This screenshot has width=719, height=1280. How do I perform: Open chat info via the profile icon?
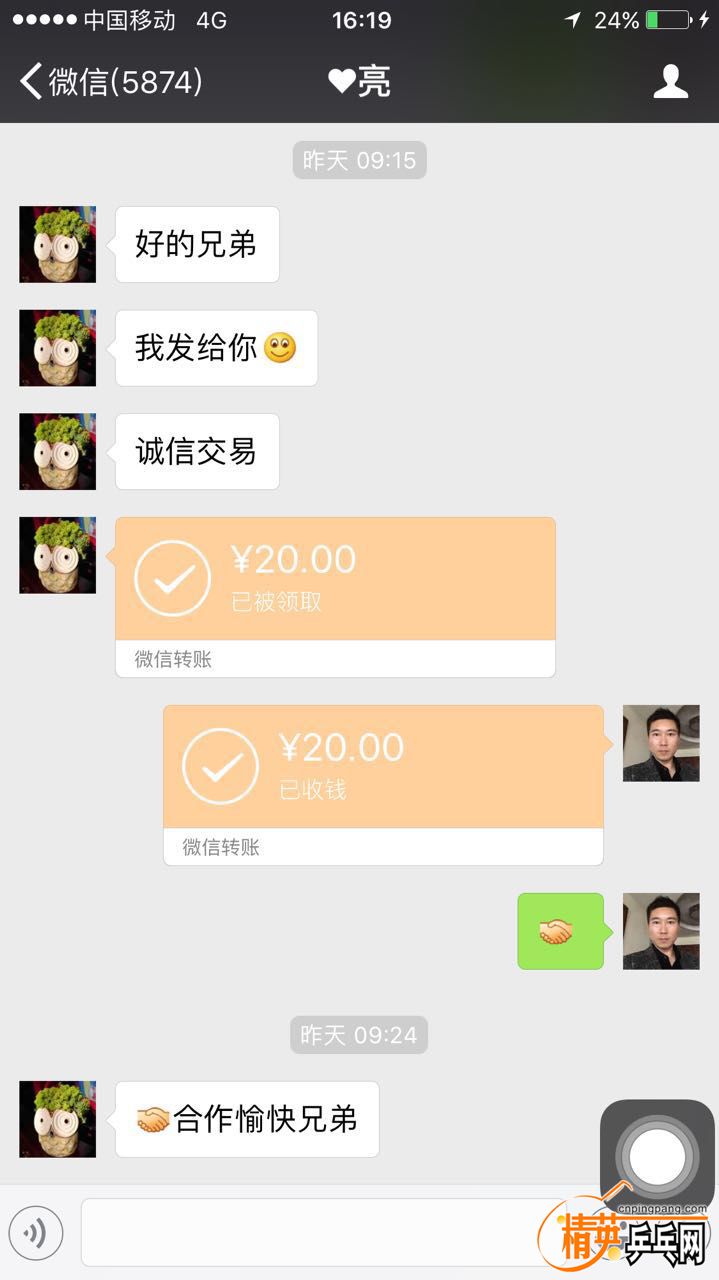[670, 82]
